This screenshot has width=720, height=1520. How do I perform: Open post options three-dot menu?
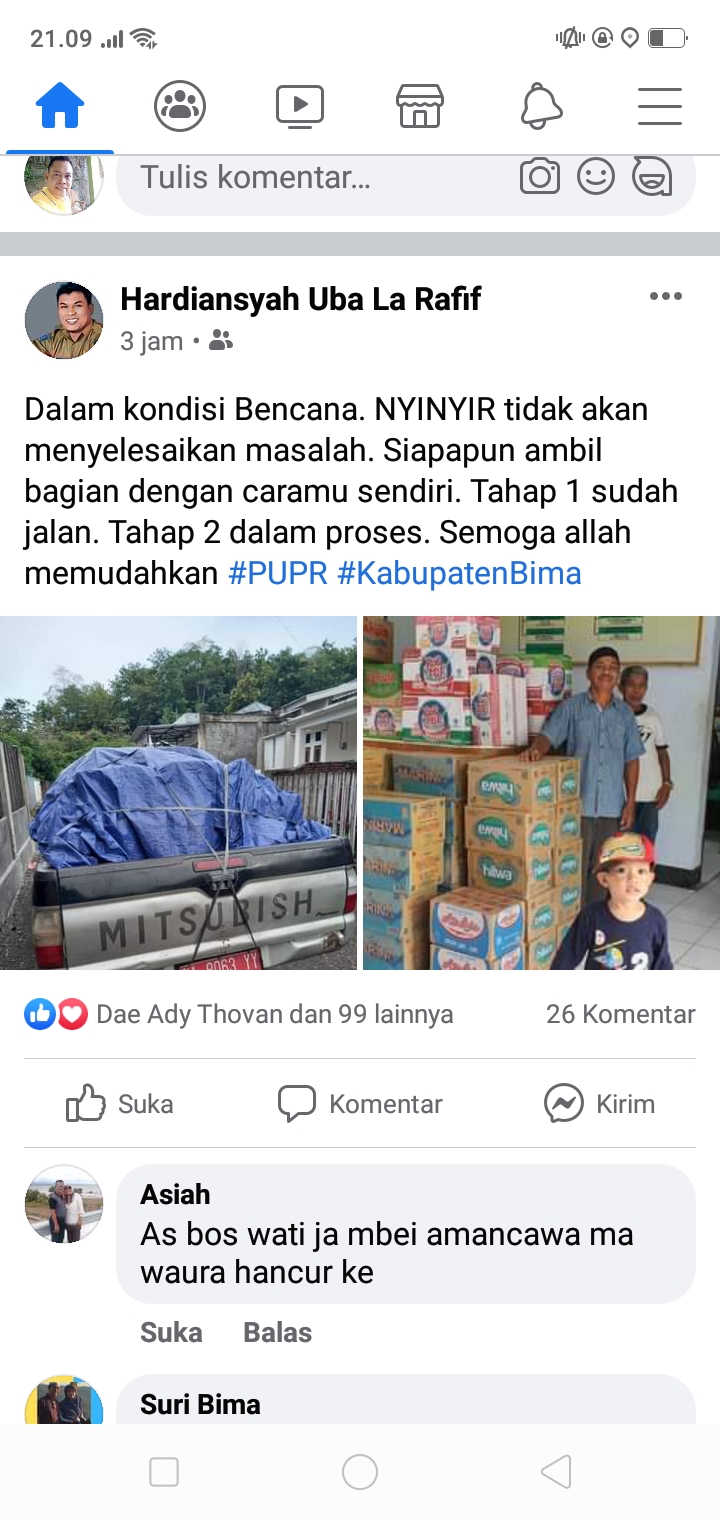665,296
